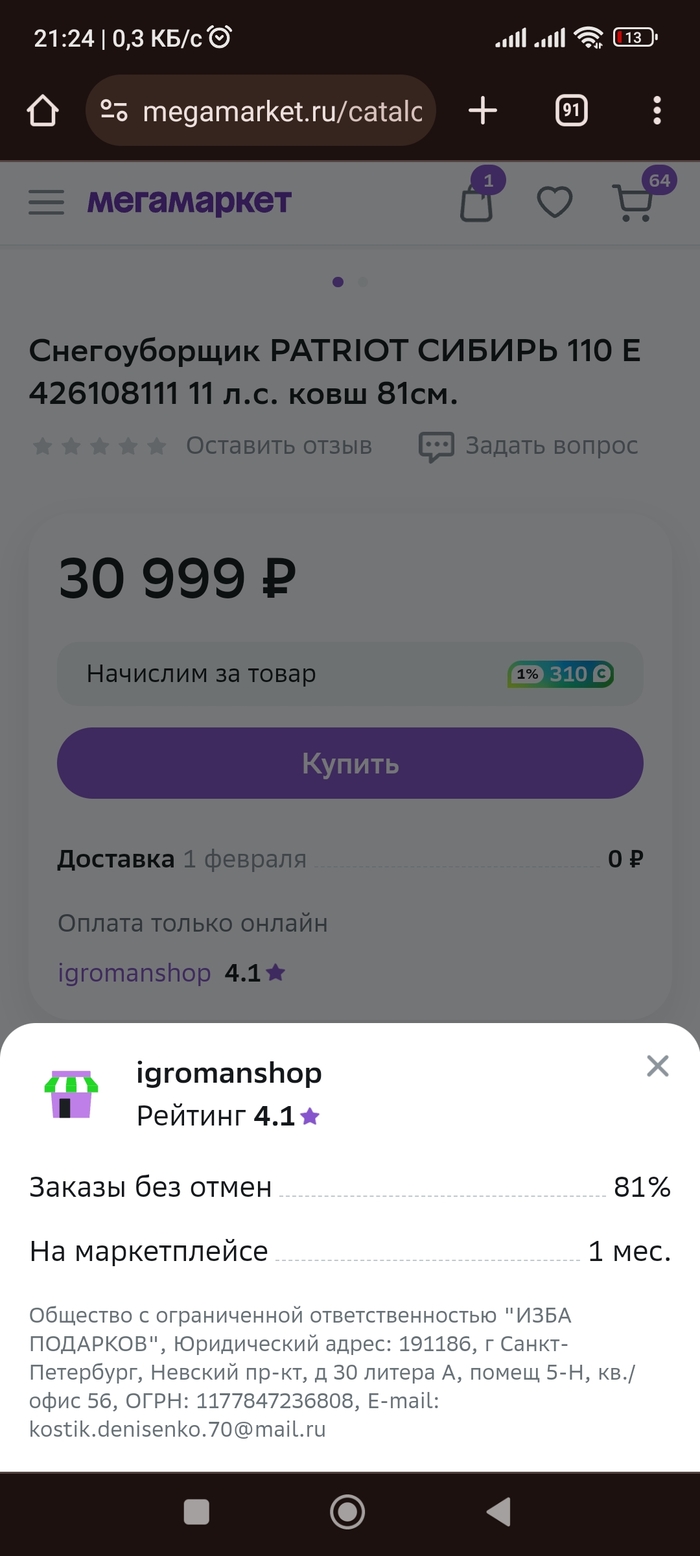Open the browser overflow menu

click(656, 111)
